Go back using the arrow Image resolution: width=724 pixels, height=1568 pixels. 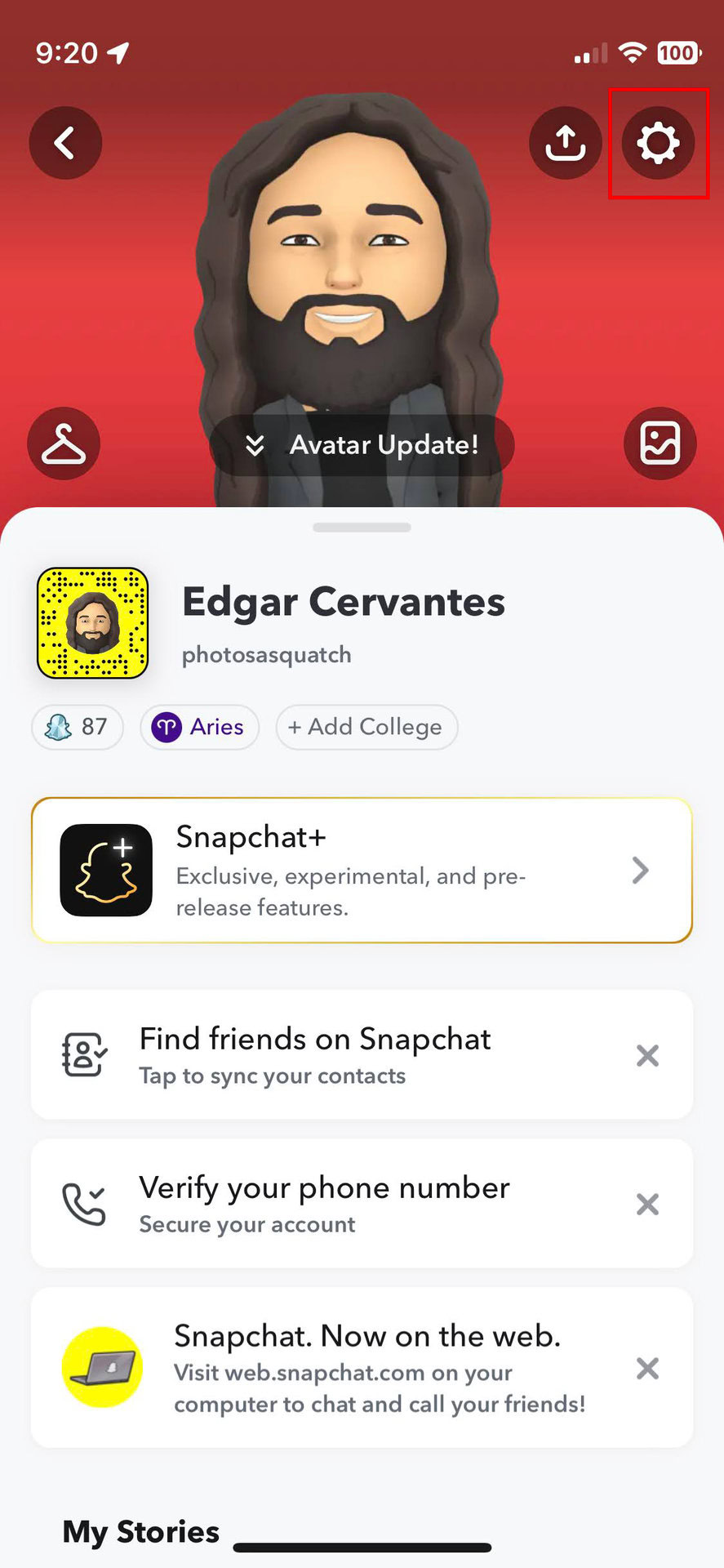click(x=65, y=143)
